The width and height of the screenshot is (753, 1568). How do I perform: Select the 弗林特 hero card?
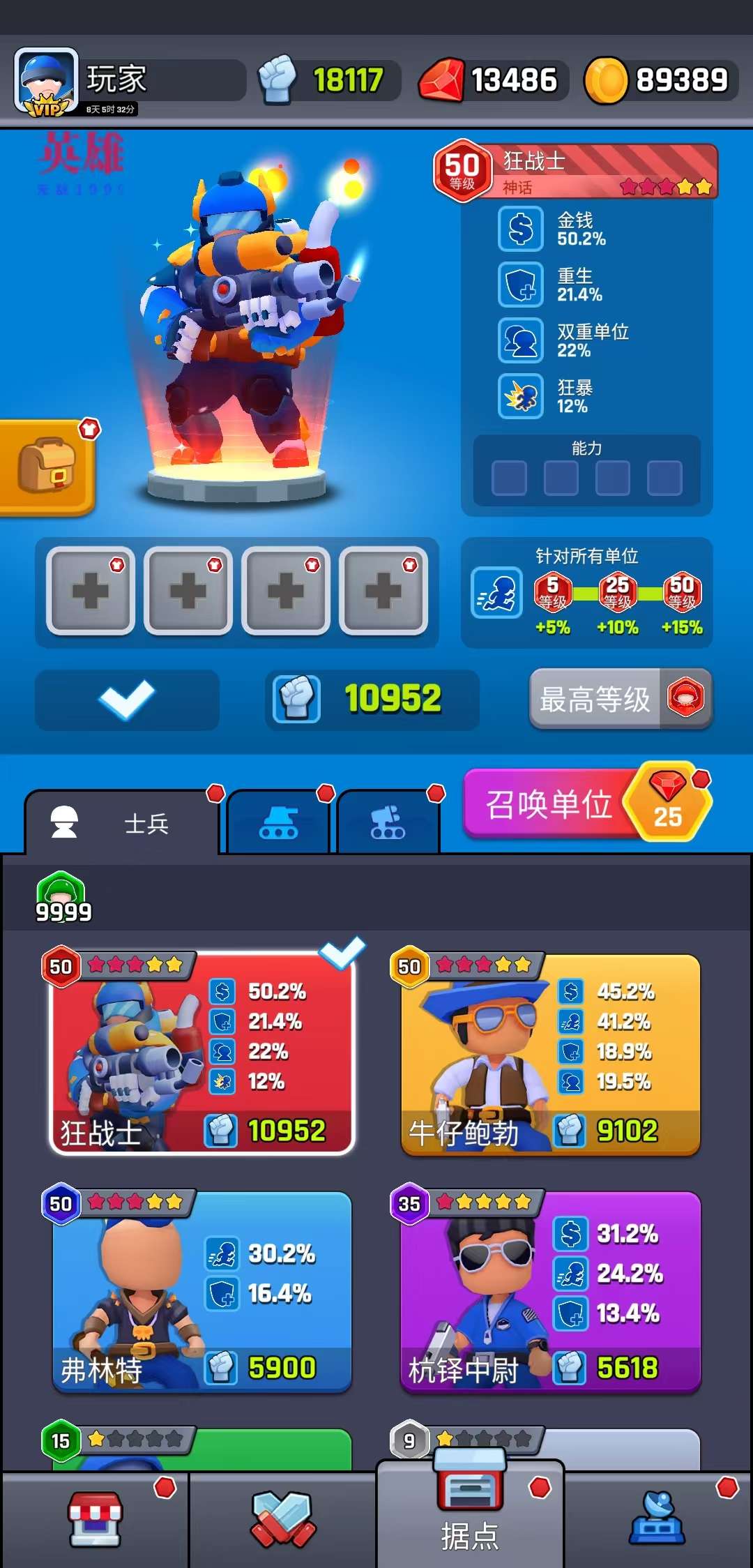(202, 1290)
